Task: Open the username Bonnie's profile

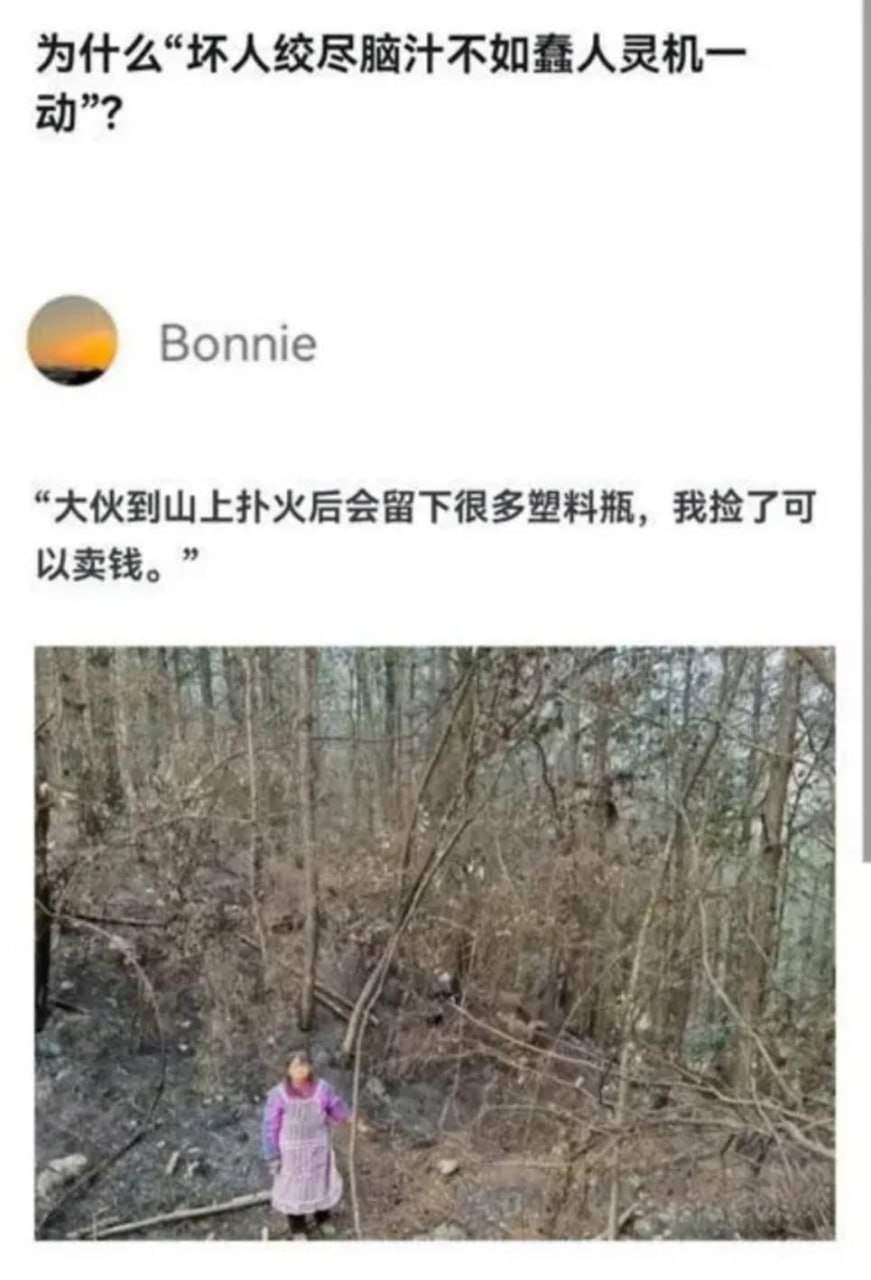Action: coord(238,344)
